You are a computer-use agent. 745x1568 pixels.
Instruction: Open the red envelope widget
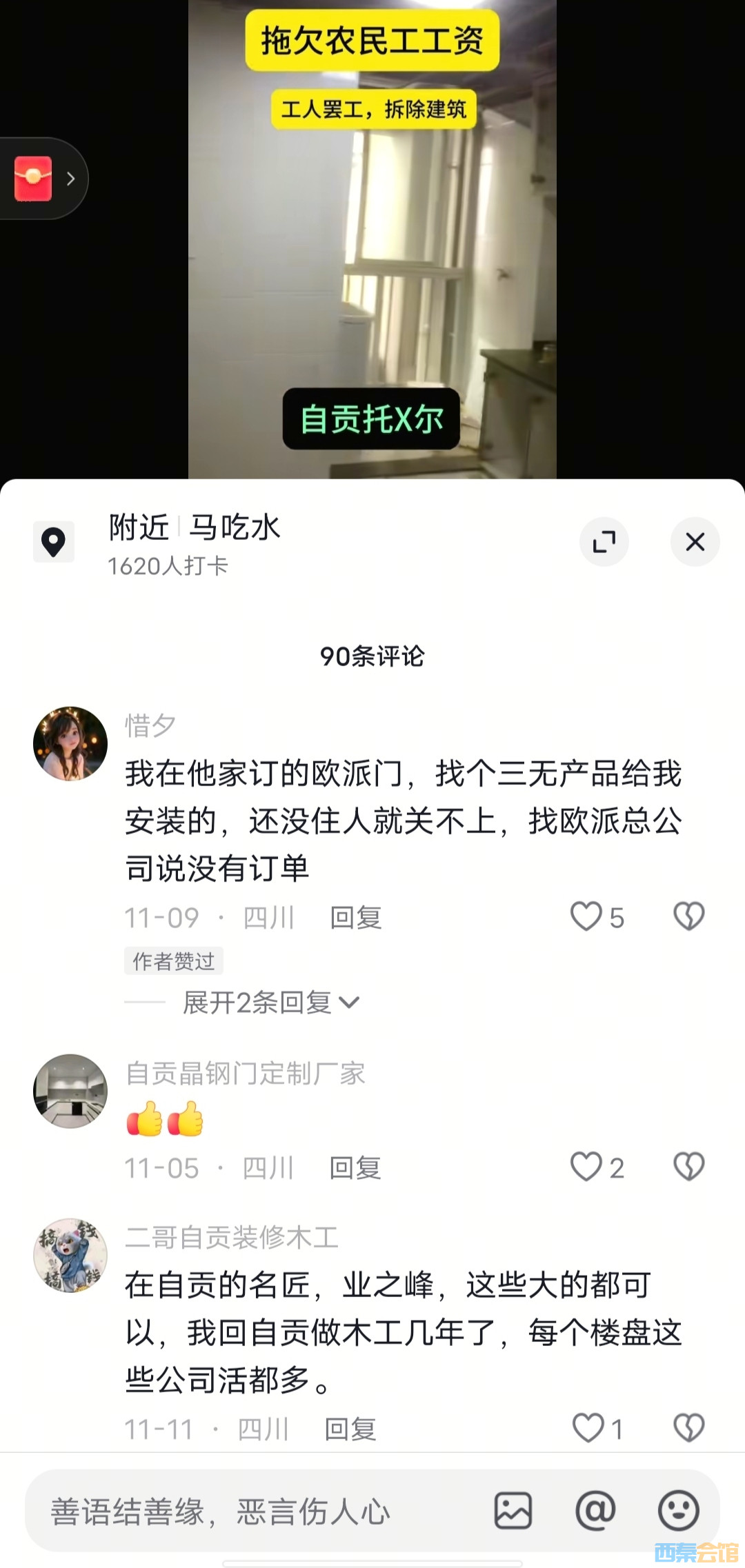pos(34,179)
